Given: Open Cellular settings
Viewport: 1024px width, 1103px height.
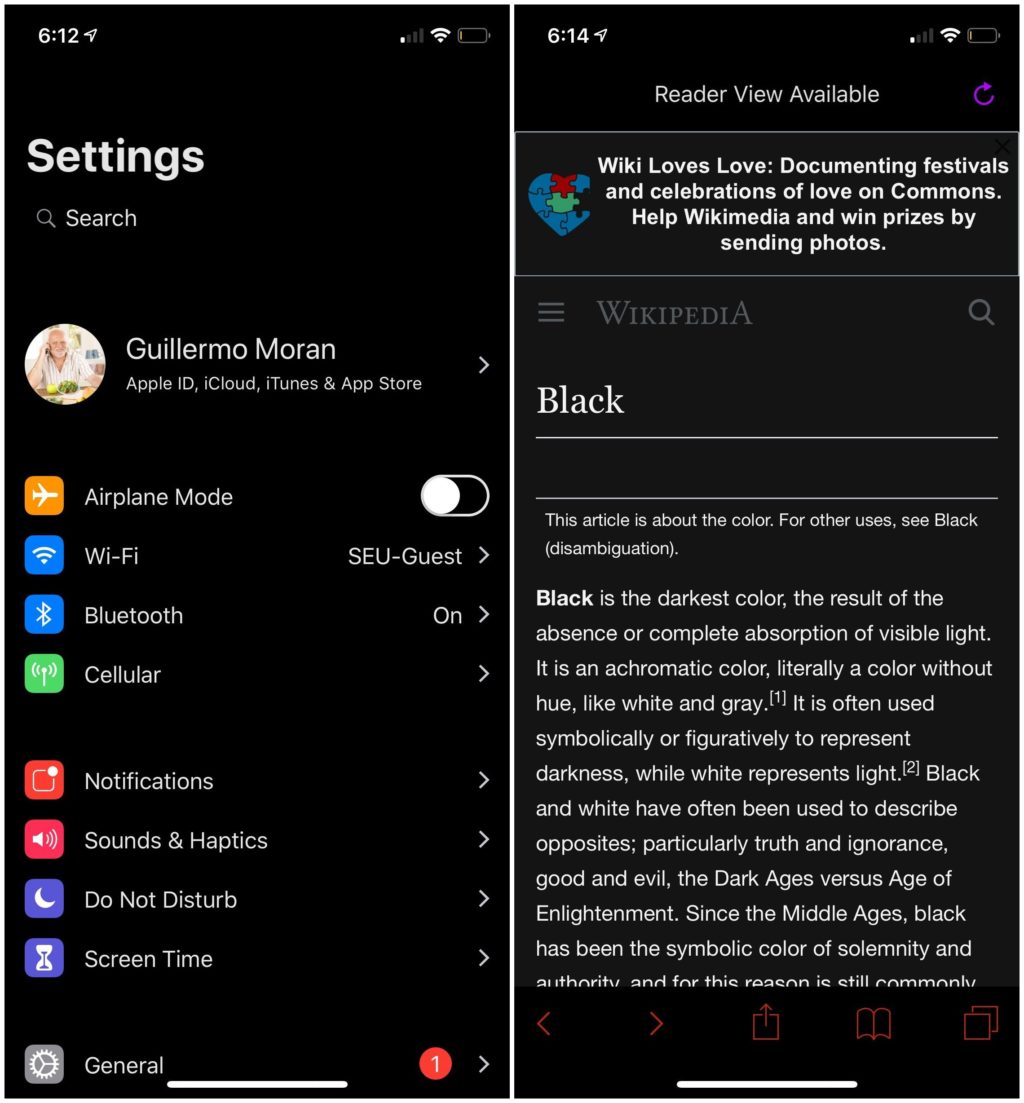Looking at the screenshot, I should (x=257, y=675).
